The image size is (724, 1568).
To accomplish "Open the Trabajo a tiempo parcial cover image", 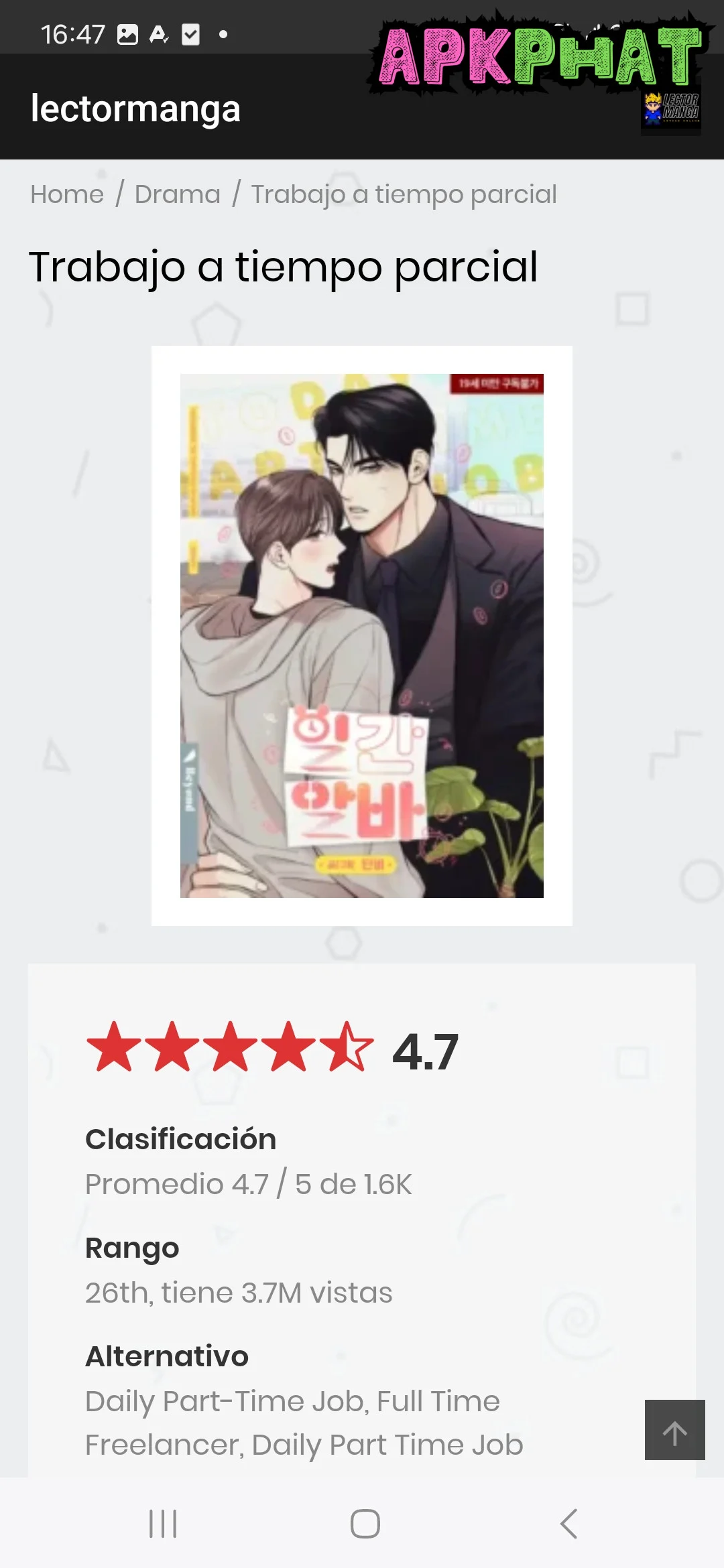I will (x=362, y=635).
